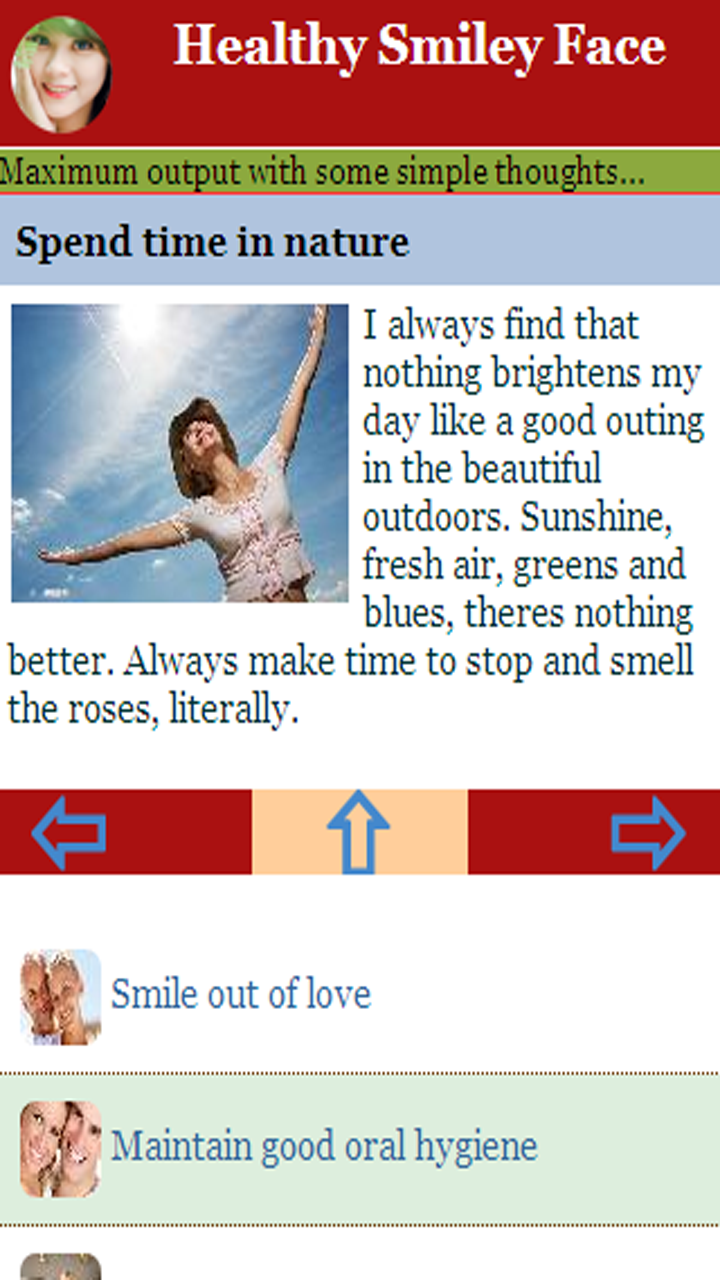Open the Smile out of love article
This screenshot has width=720, height=1280.
click(241, 995)
